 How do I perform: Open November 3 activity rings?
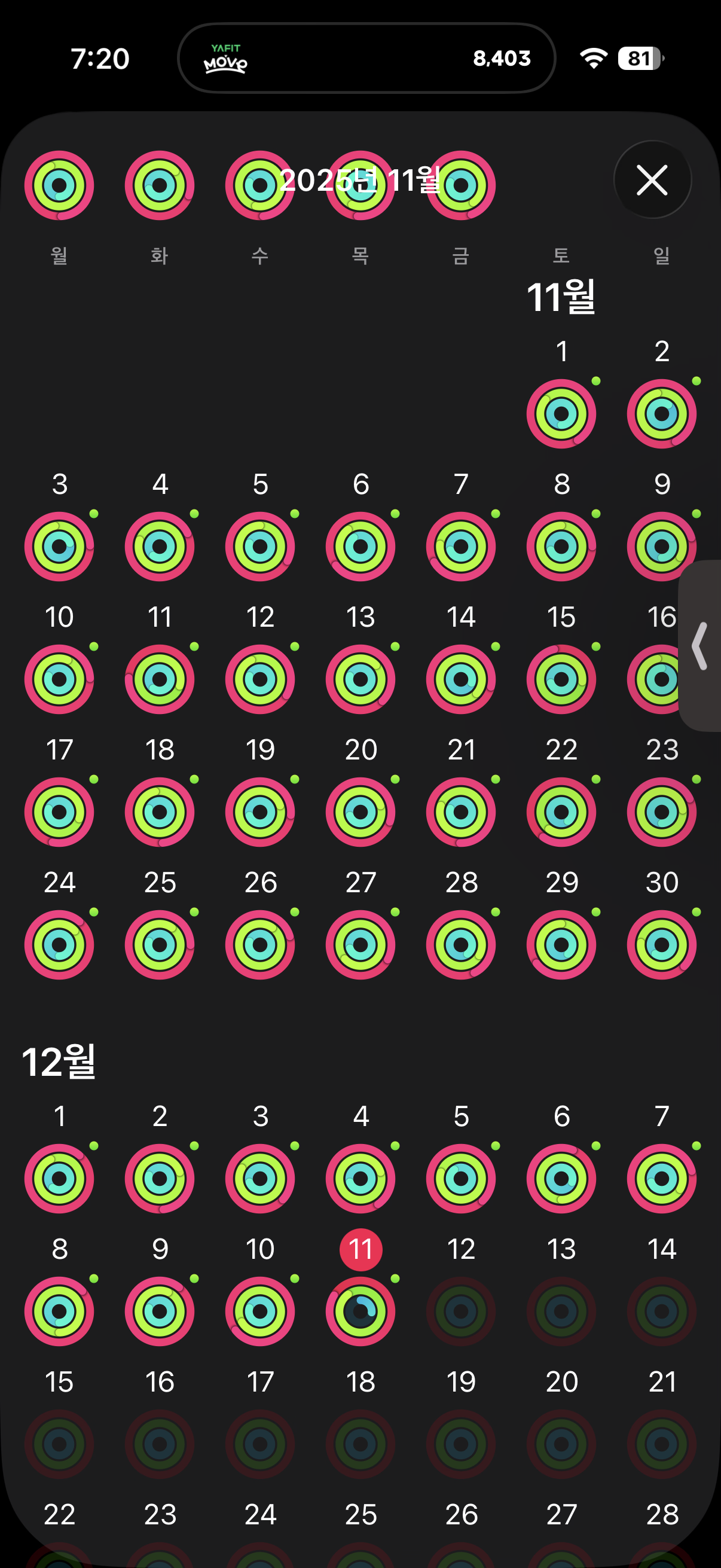coord(59,546)
